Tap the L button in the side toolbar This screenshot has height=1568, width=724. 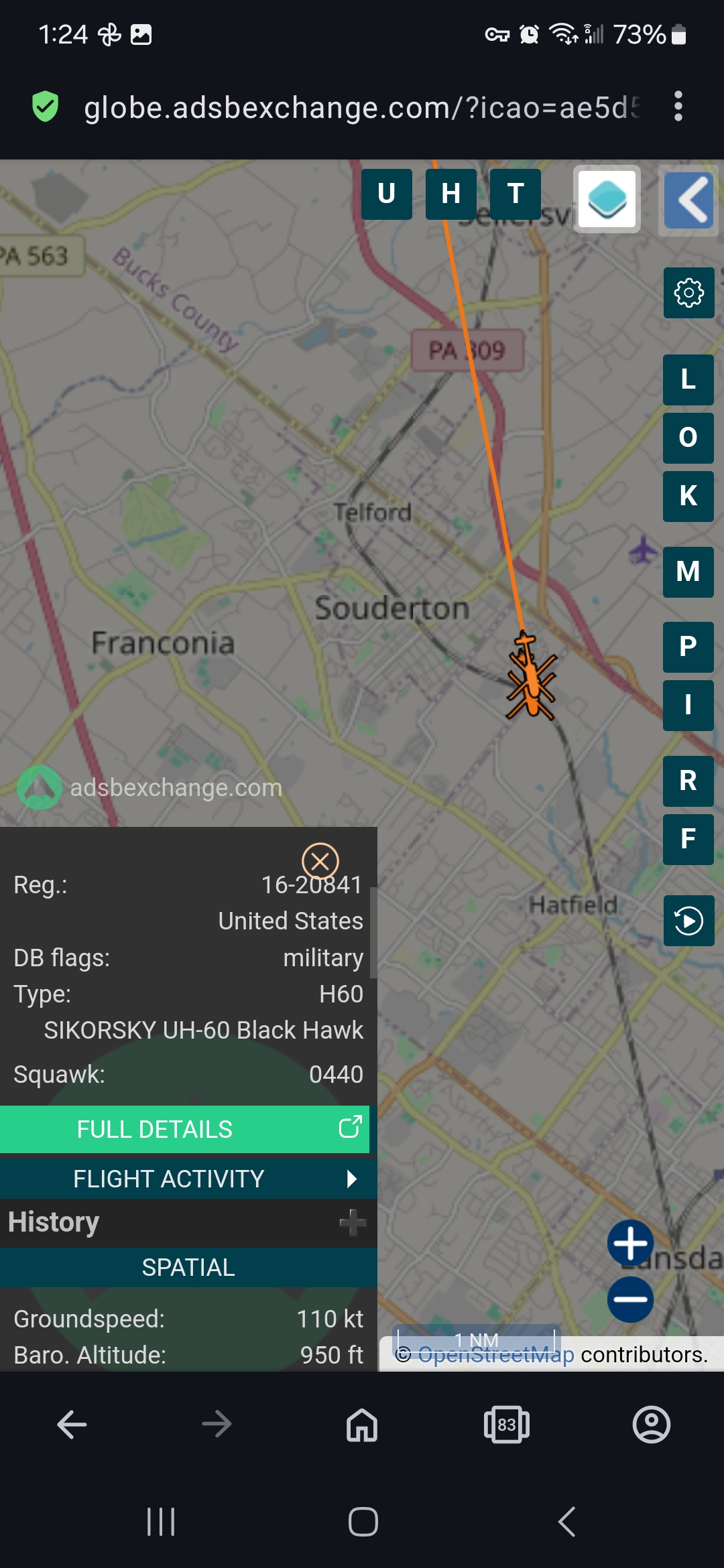pyautogui.click(x=688, y=380)
